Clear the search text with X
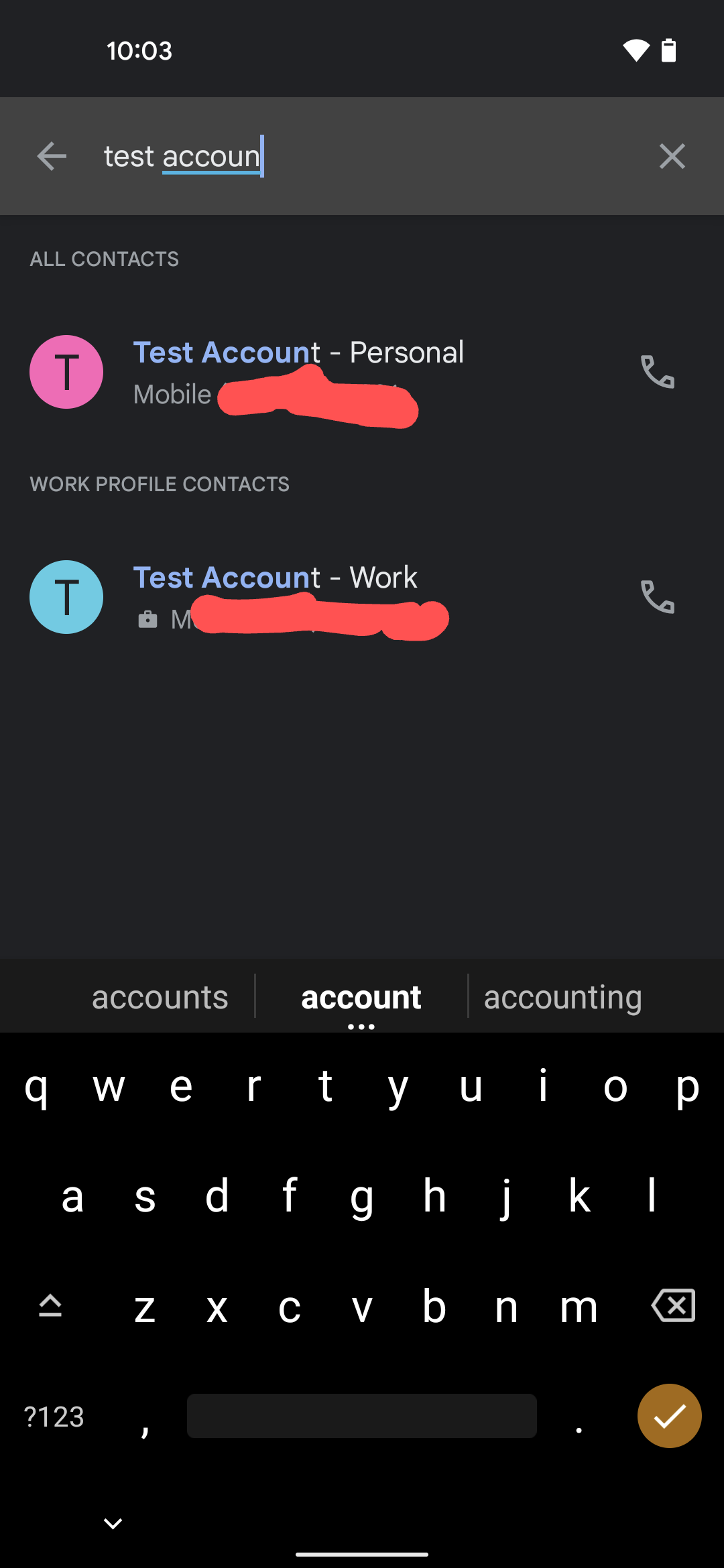 tap(672, 155)
